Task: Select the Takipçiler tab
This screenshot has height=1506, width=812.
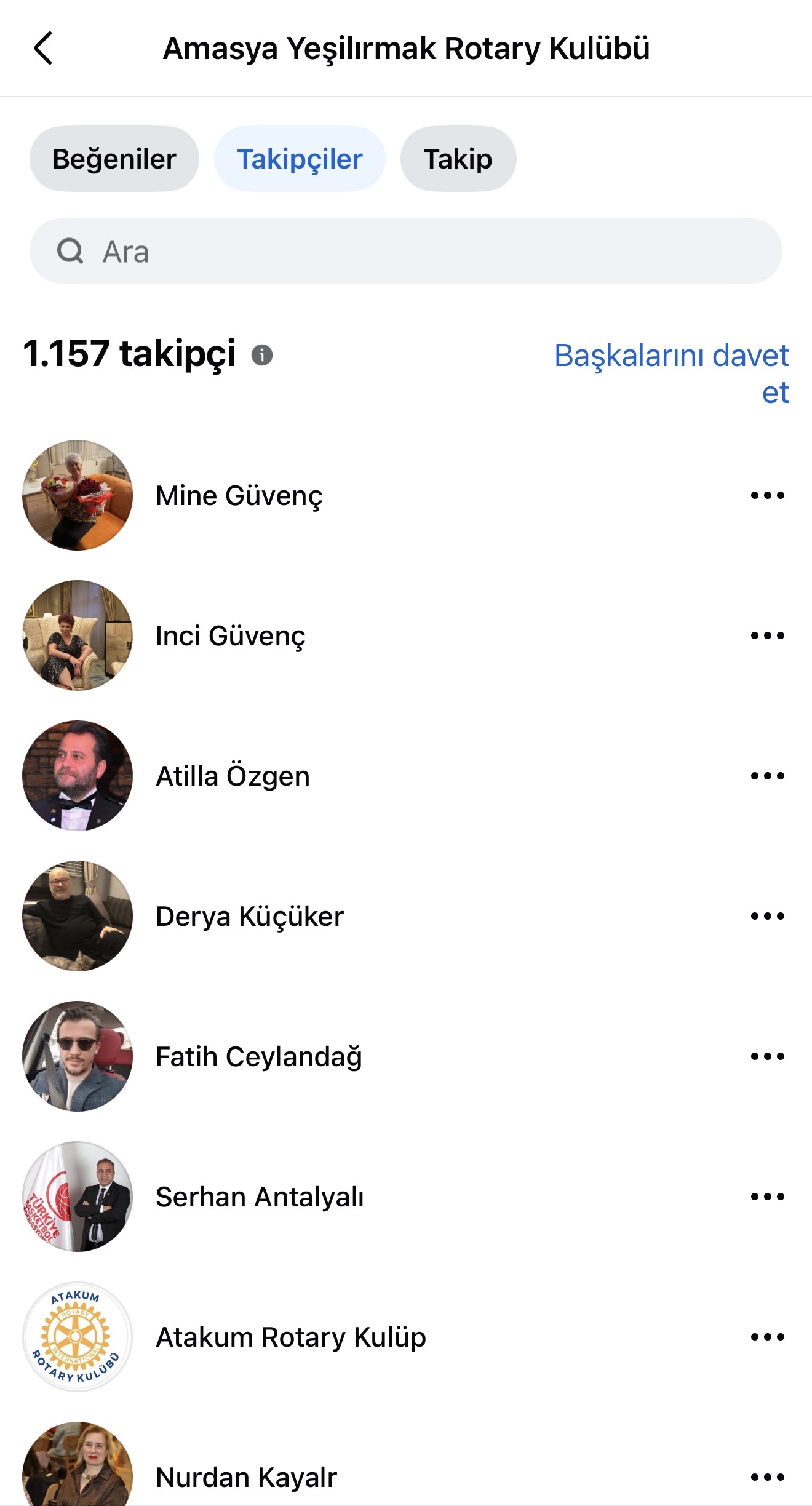Action: point(300,159)
